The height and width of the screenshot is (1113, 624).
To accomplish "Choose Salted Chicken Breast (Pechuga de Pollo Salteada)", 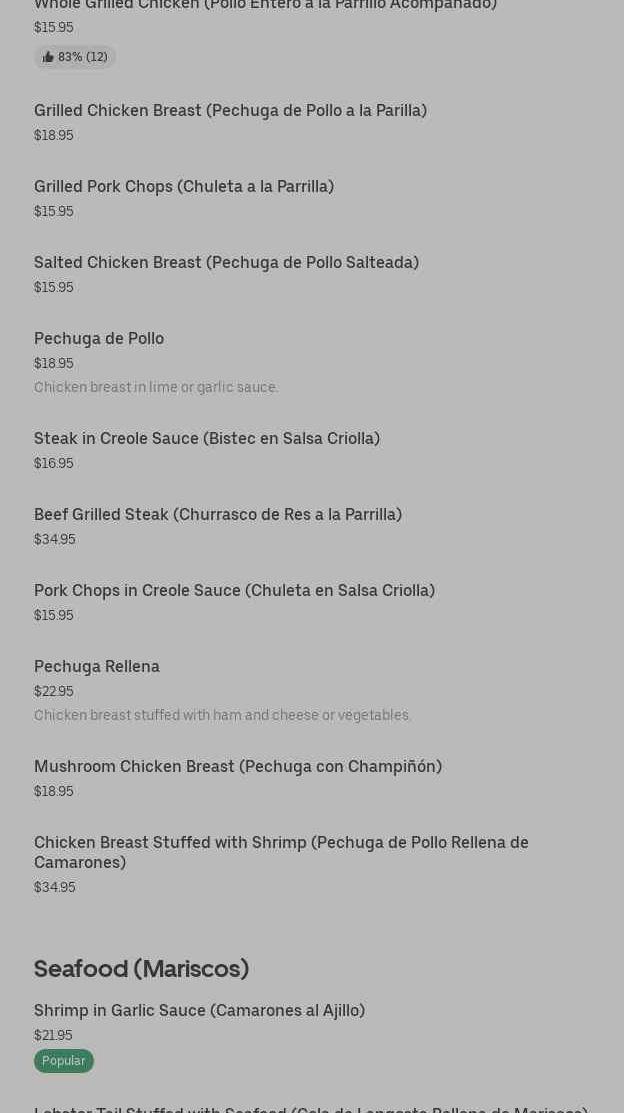I will [226, 263].
